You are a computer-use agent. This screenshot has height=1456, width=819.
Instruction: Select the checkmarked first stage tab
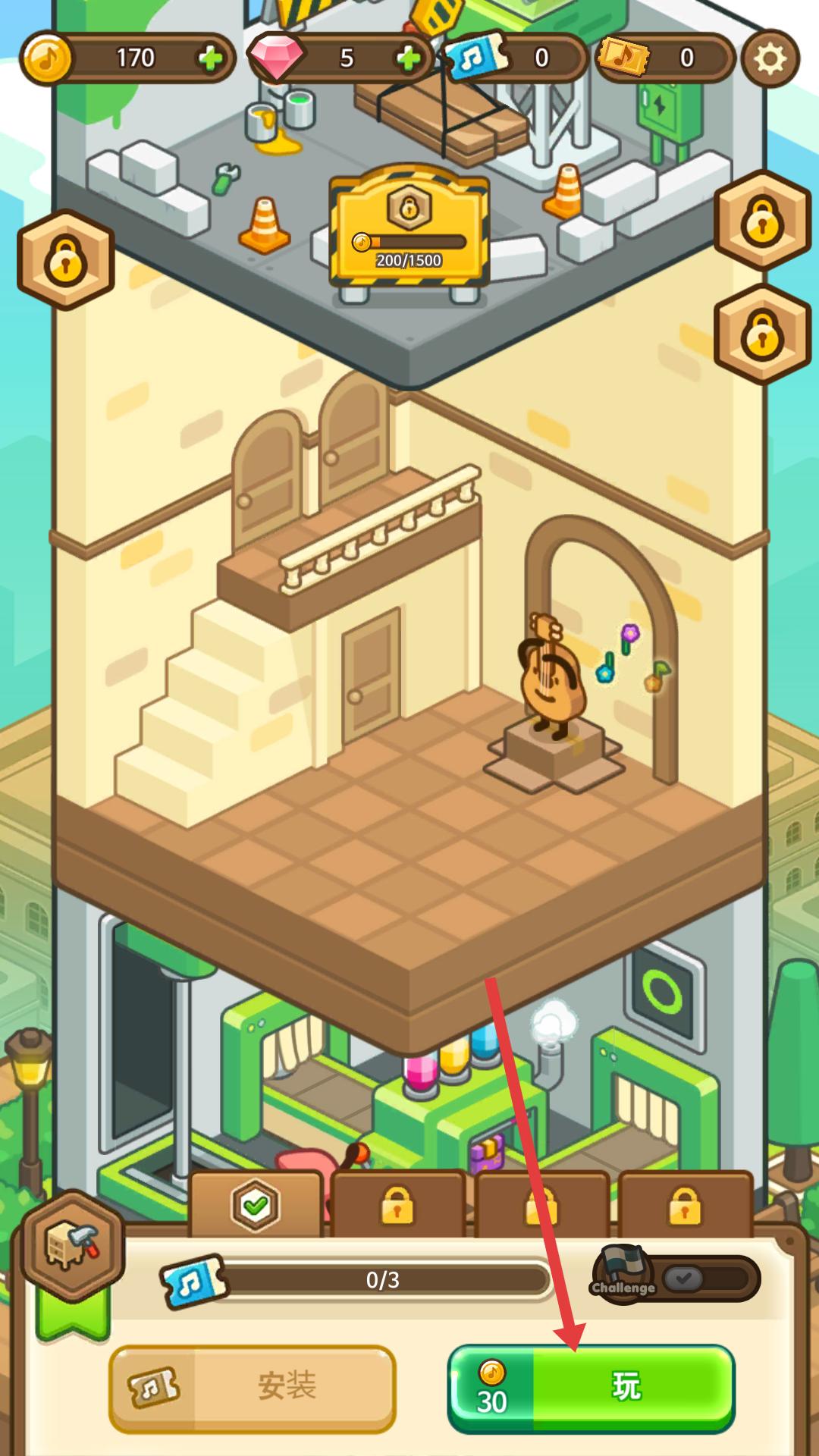[x=256, y=1206]
